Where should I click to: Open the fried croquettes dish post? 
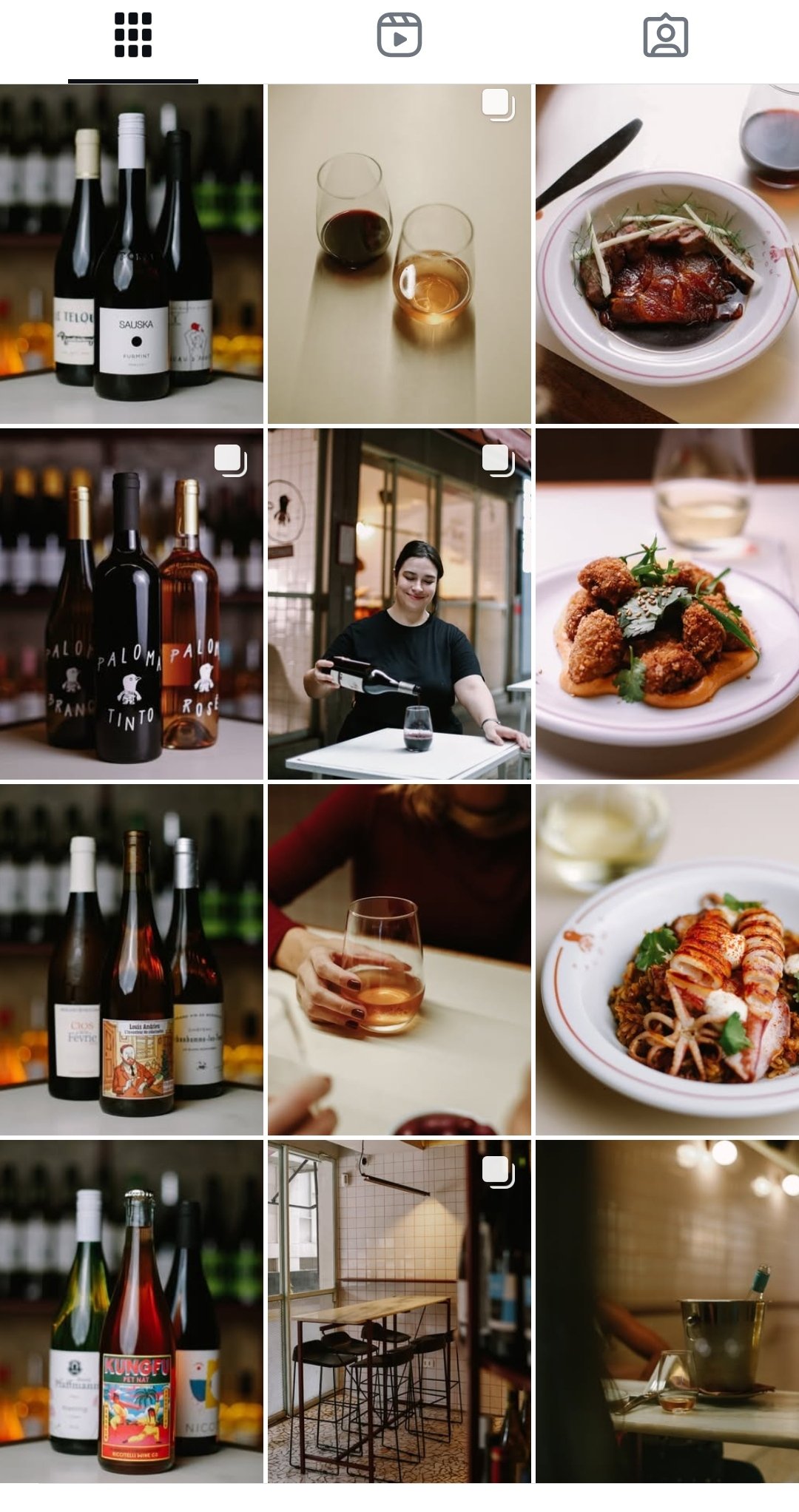[x=667, y=604]
